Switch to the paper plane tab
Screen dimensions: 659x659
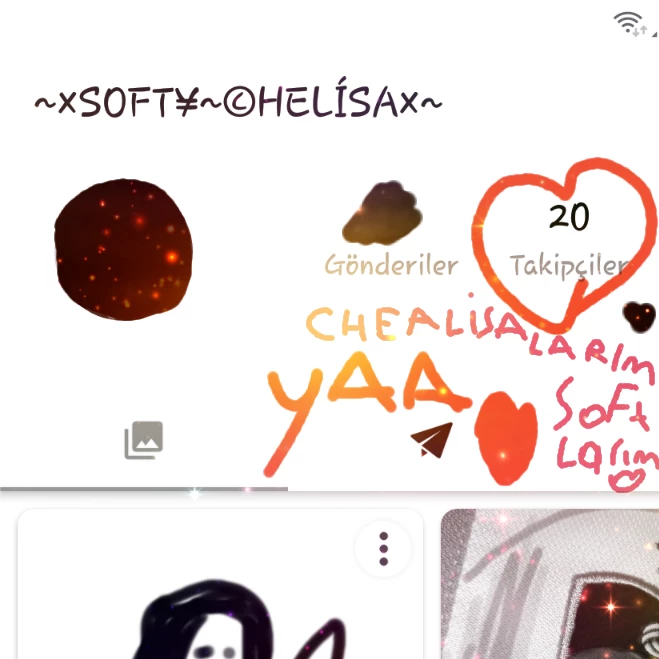(432, 440)
